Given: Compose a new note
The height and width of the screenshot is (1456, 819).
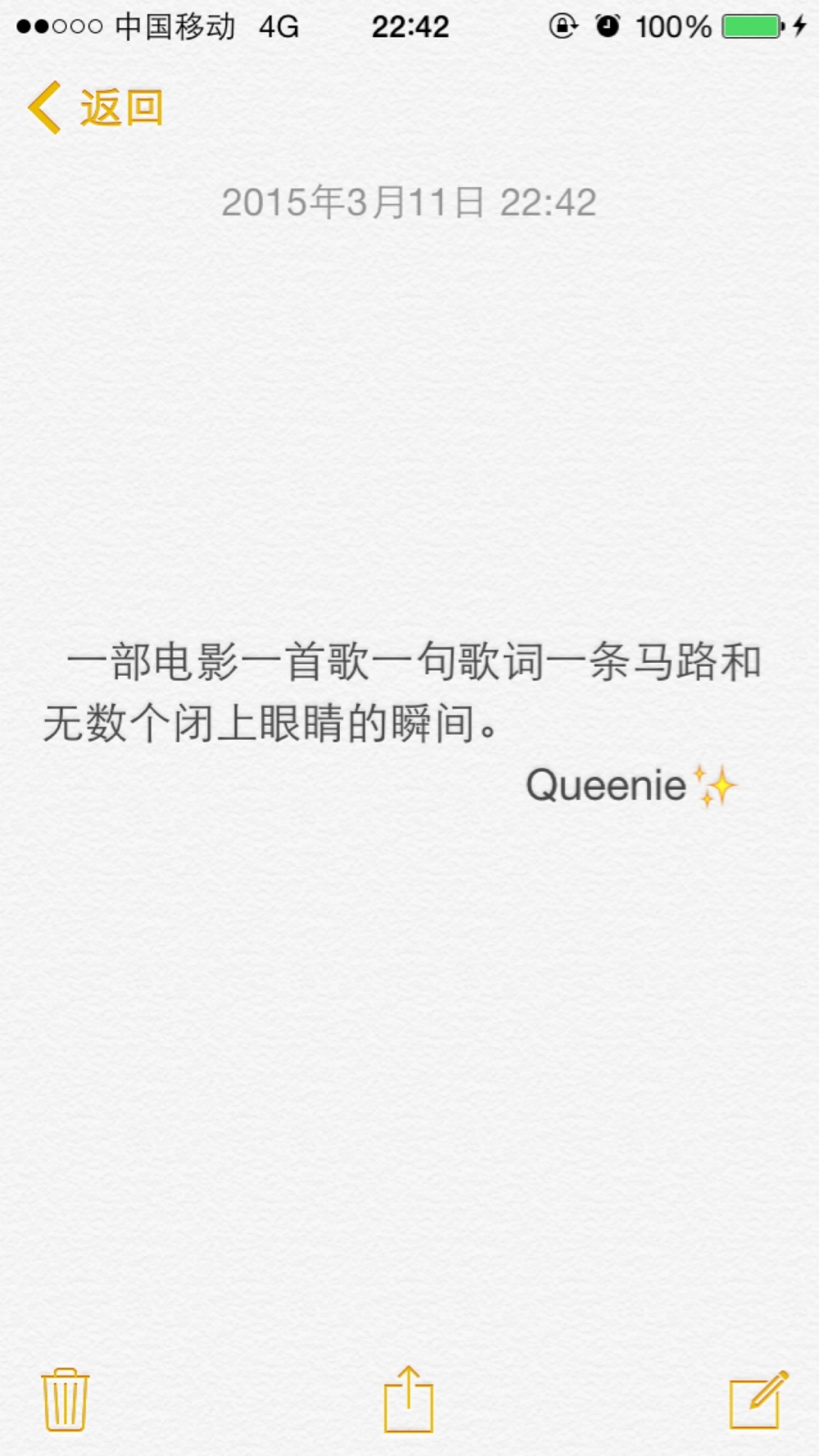Looking at the screenshot, I should coord(758,1399).
